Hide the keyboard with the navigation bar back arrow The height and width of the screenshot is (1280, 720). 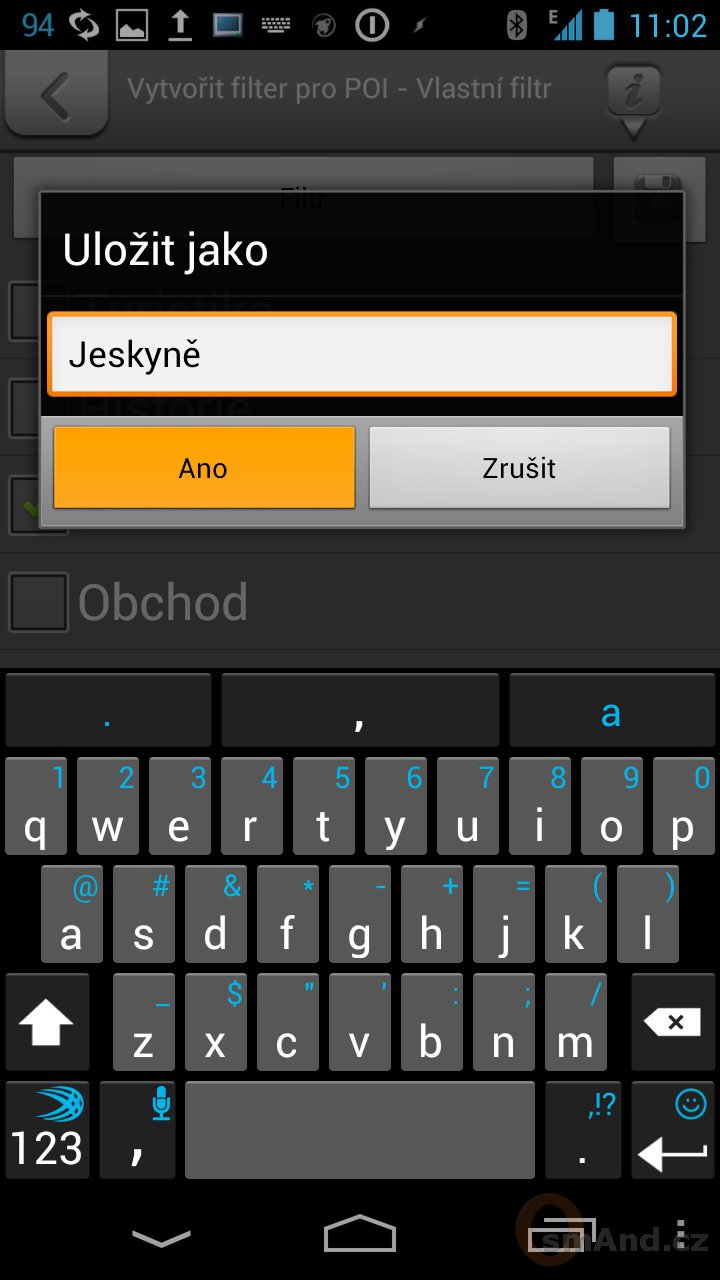click(x=160, y=1238)
